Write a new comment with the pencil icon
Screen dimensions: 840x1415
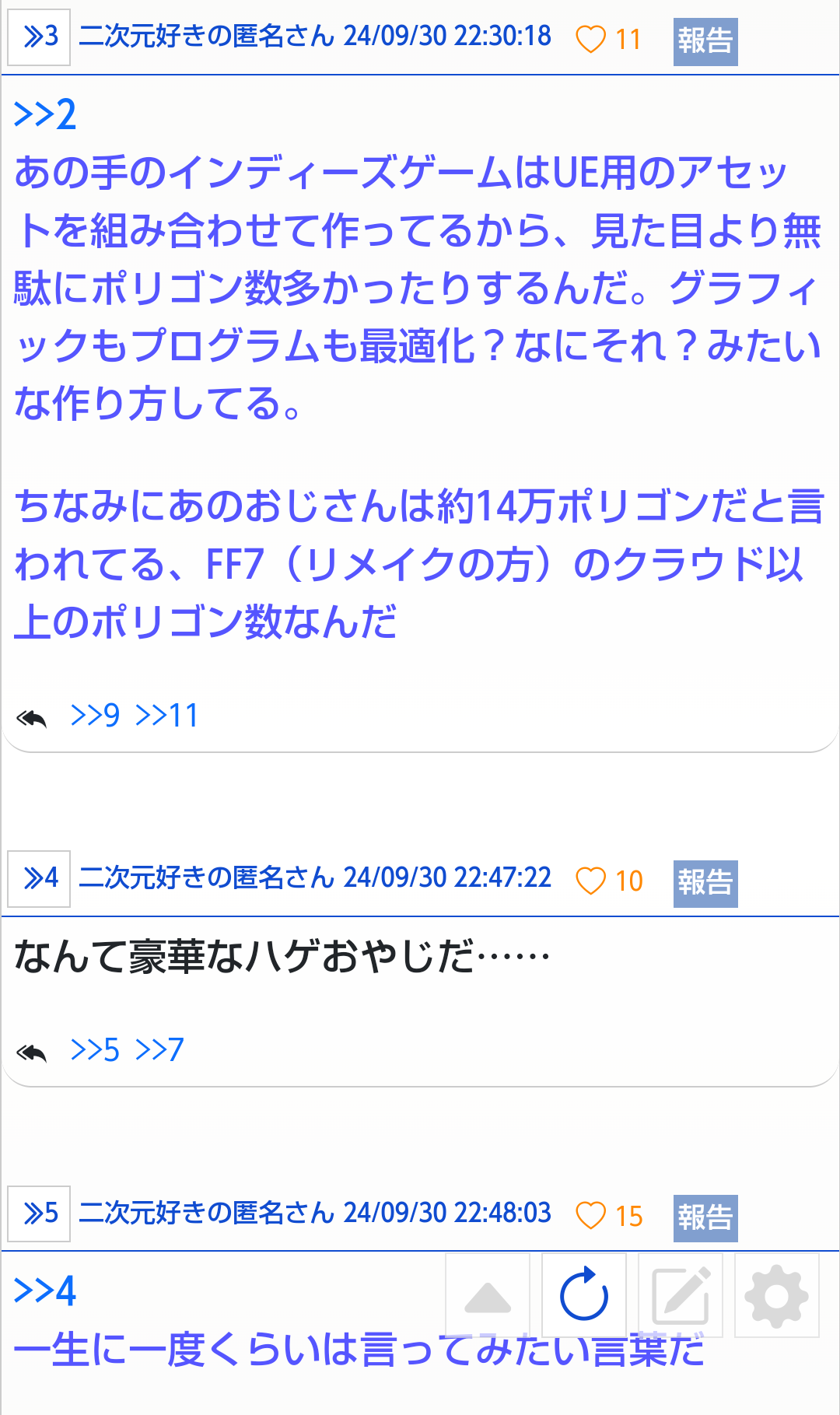[x=681, y=1295]
